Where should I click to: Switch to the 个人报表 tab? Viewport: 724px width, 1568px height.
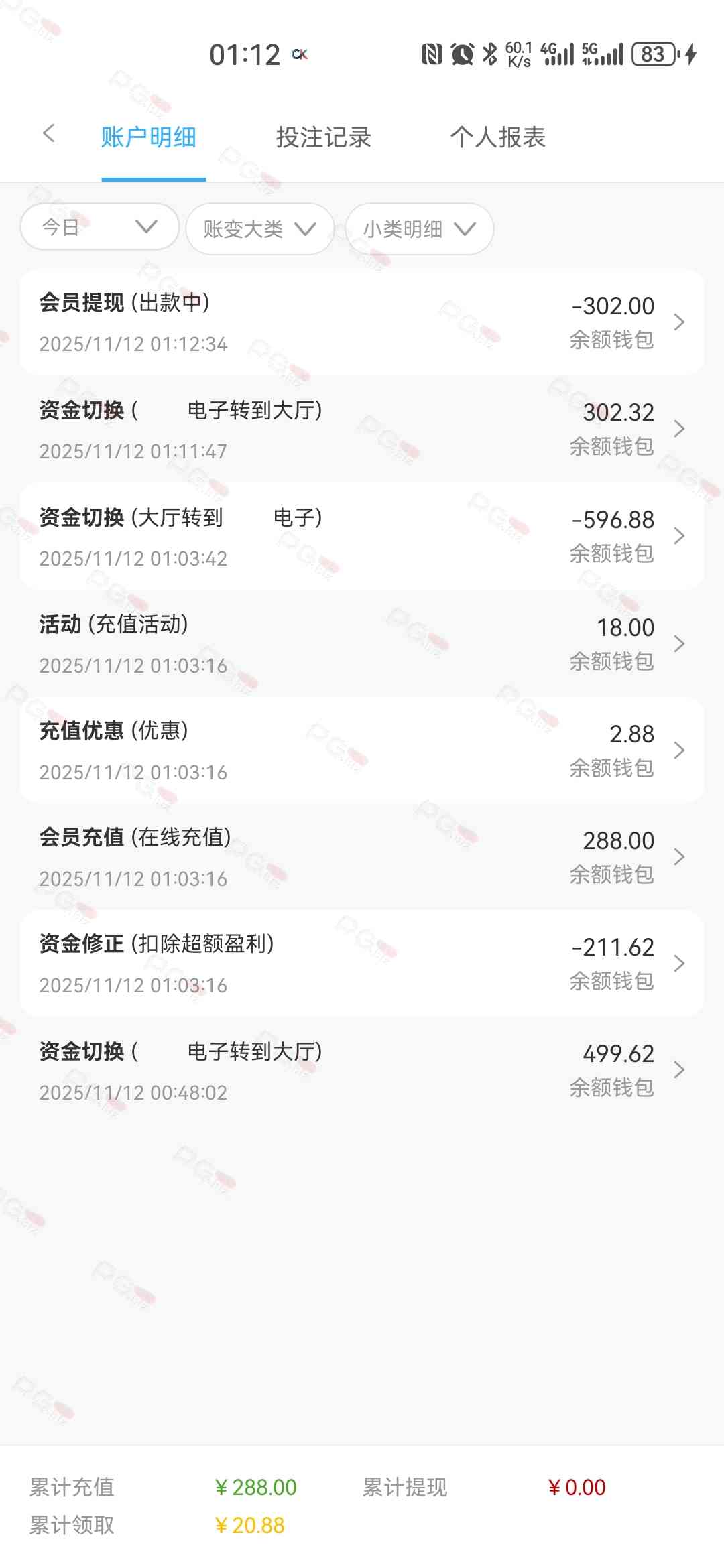point(498,137)
